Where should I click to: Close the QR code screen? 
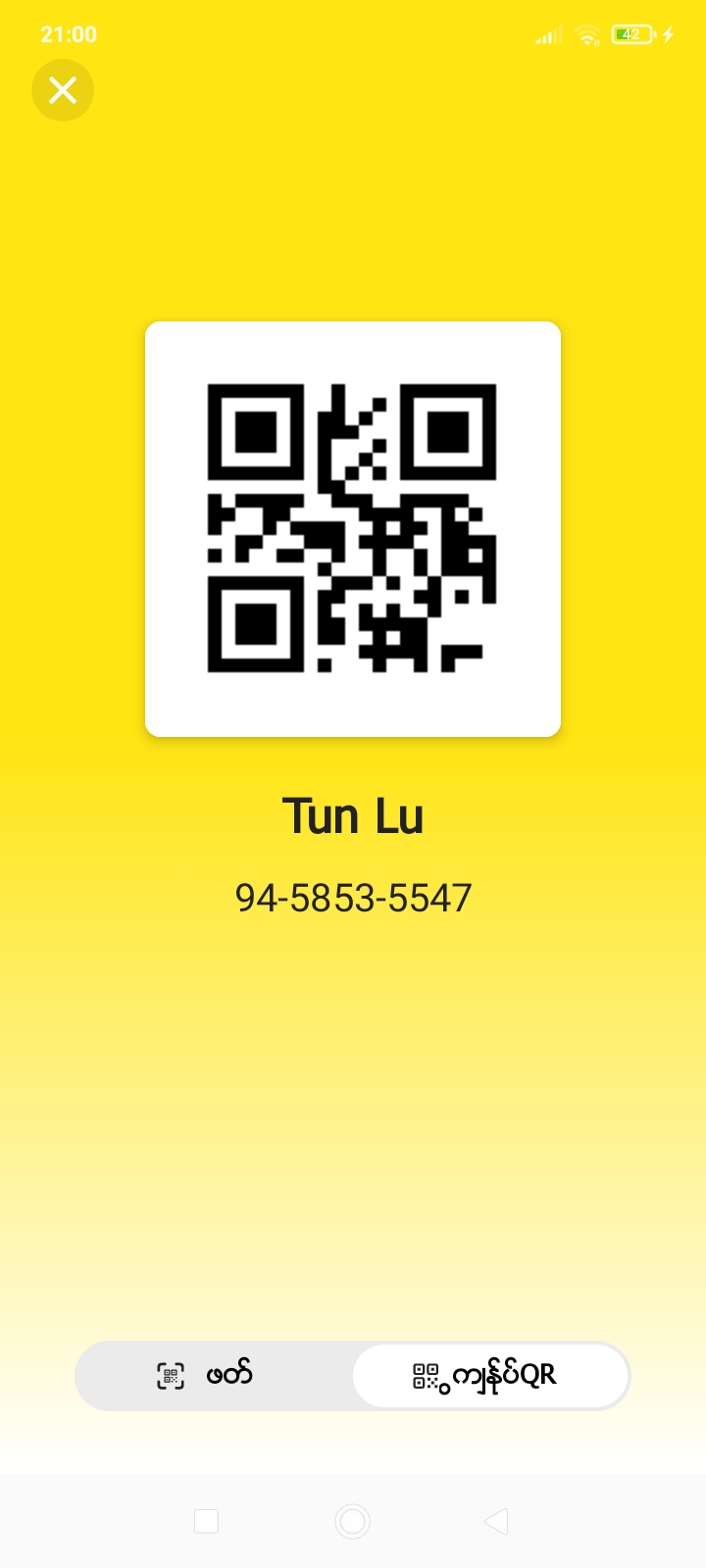[x=63, y=90]
